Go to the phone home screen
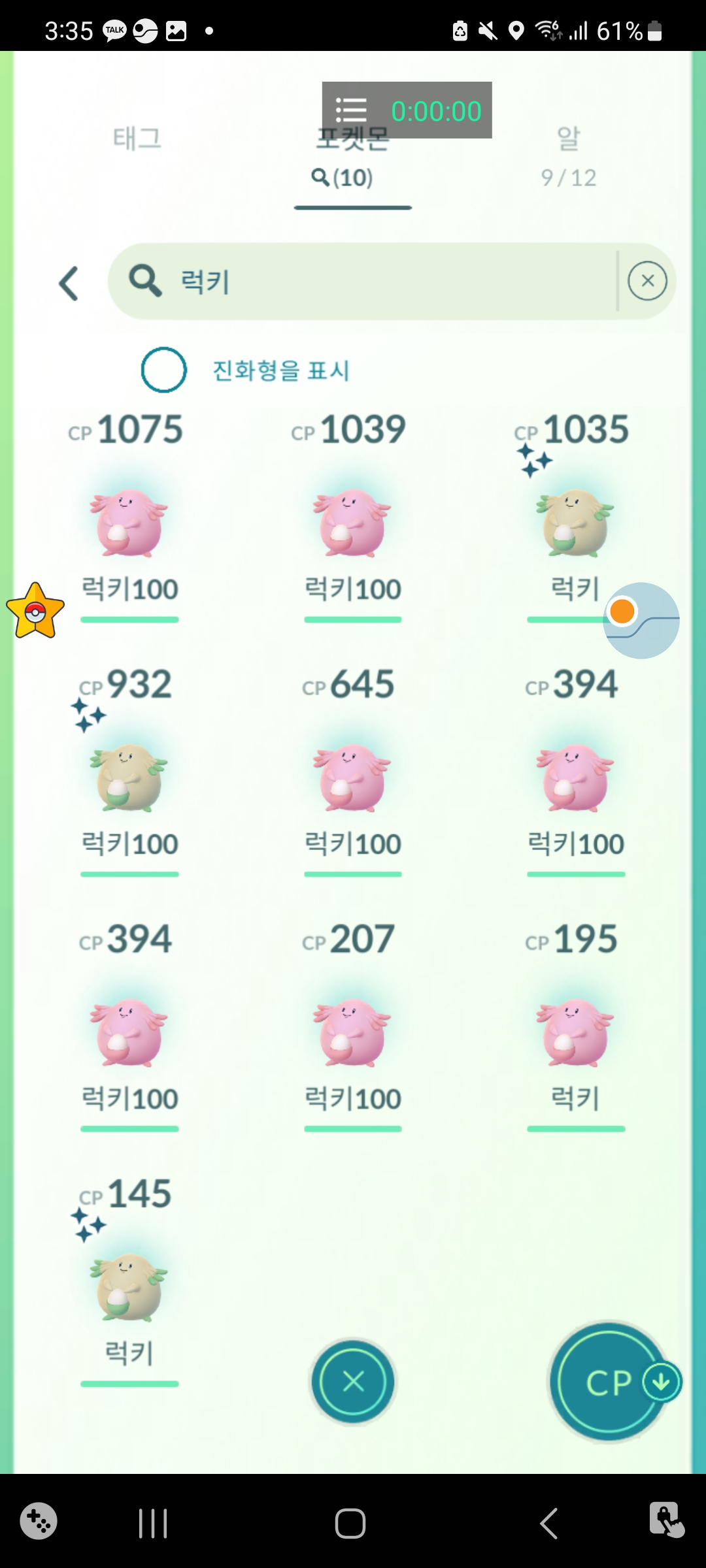 [x=350, y=1524]
